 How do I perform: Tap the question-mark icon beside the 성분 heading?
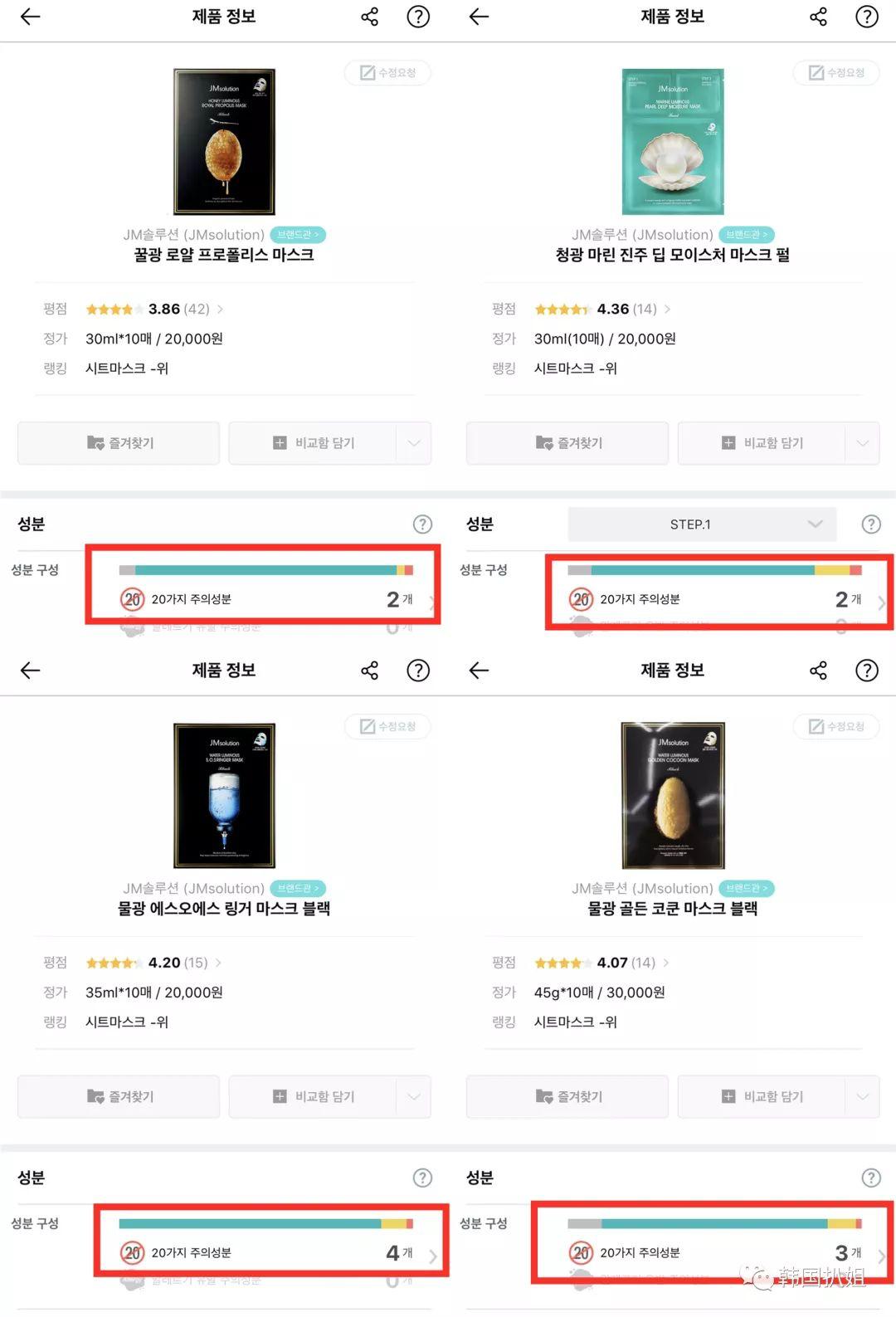(x=423, y=524)
